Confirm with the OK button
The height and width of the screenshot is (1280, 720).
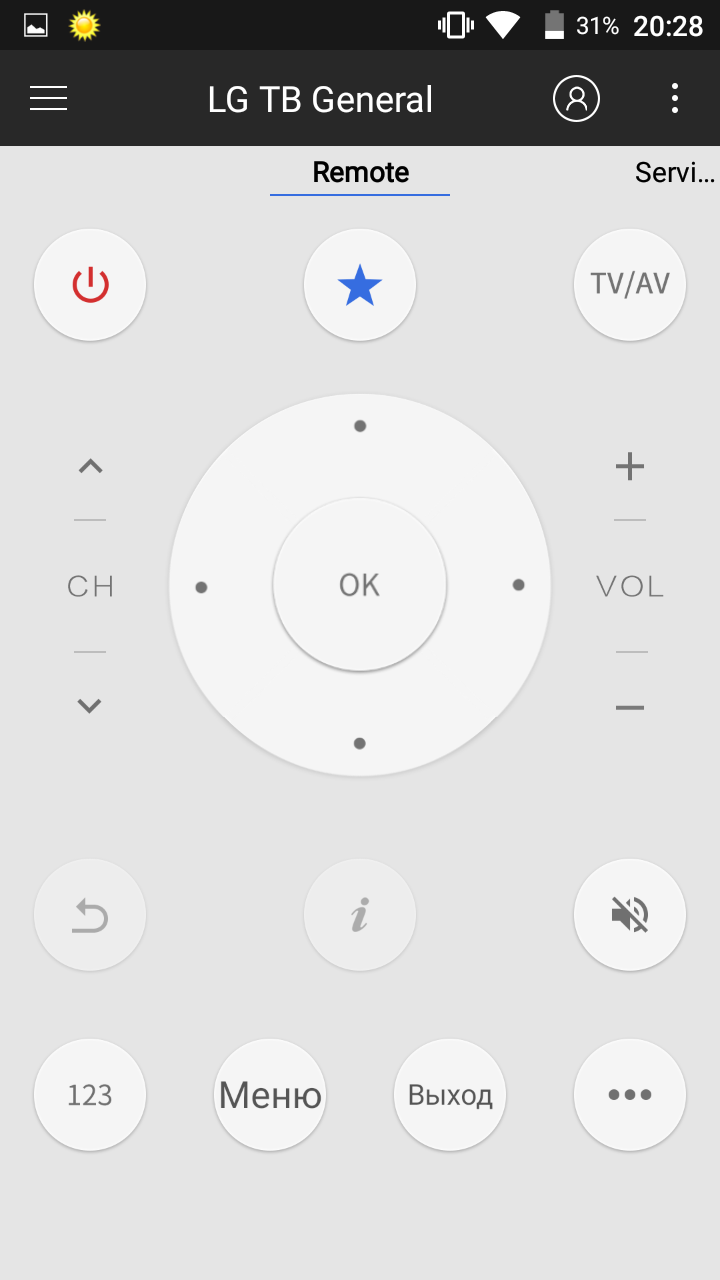click(x=360, y=585)
